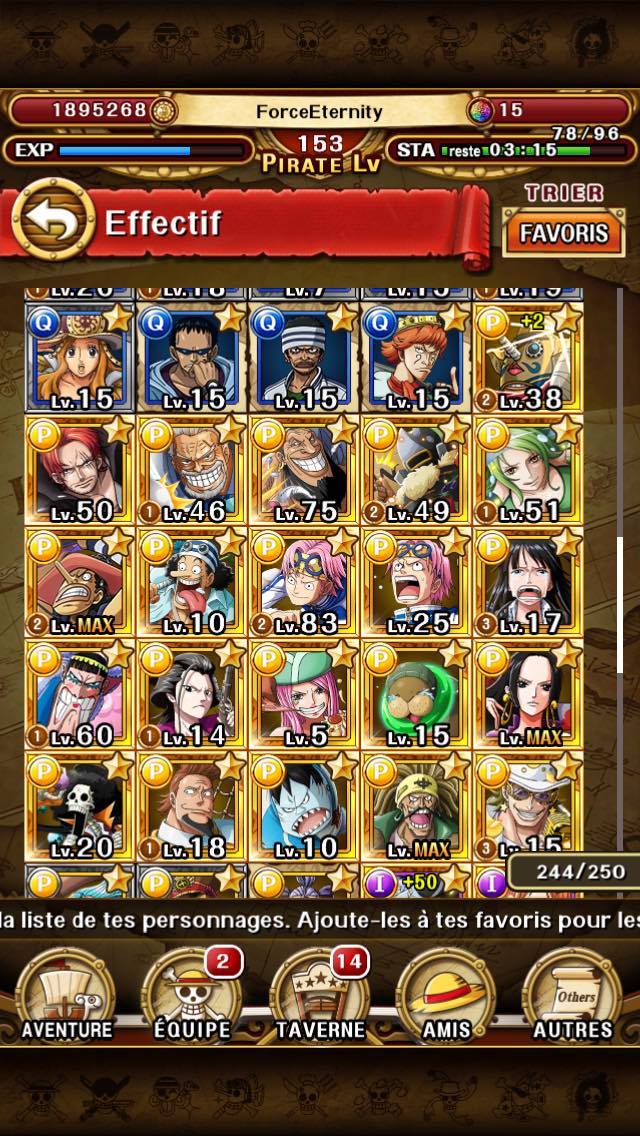Choose the pink-haired character at Lv.5
This screenshot has height=1136, width=640.
(304, 696)
